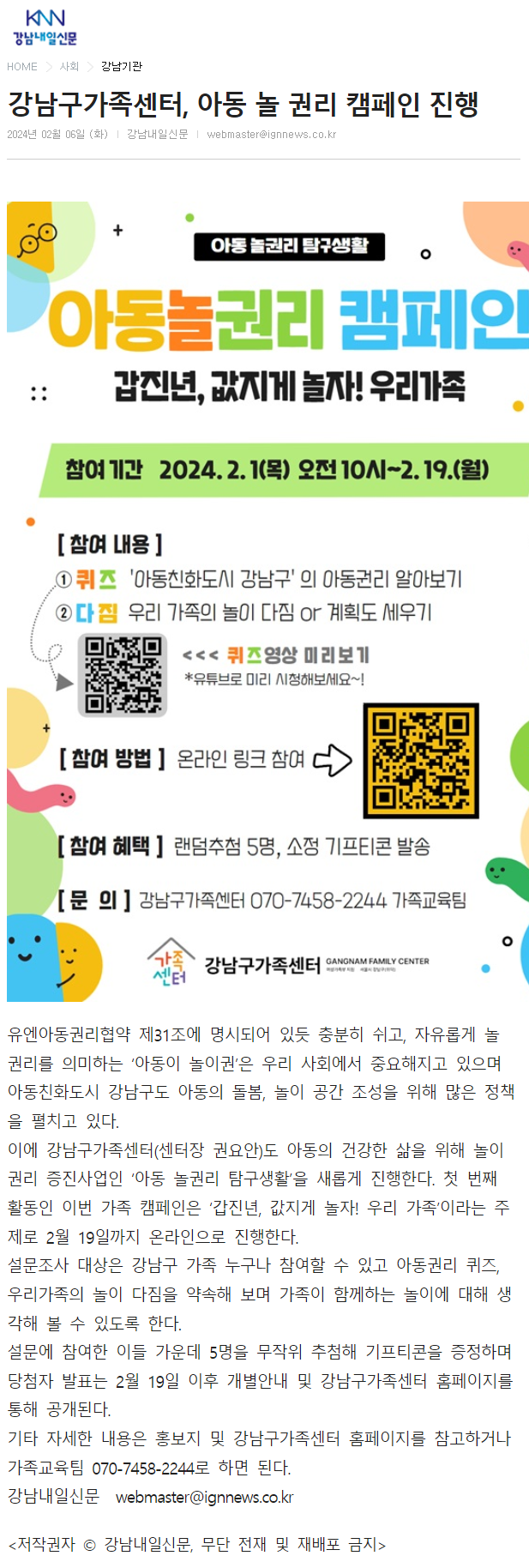
Task: Open the 강남기관 breadcrumb category
Action: (x=122, y=67)
